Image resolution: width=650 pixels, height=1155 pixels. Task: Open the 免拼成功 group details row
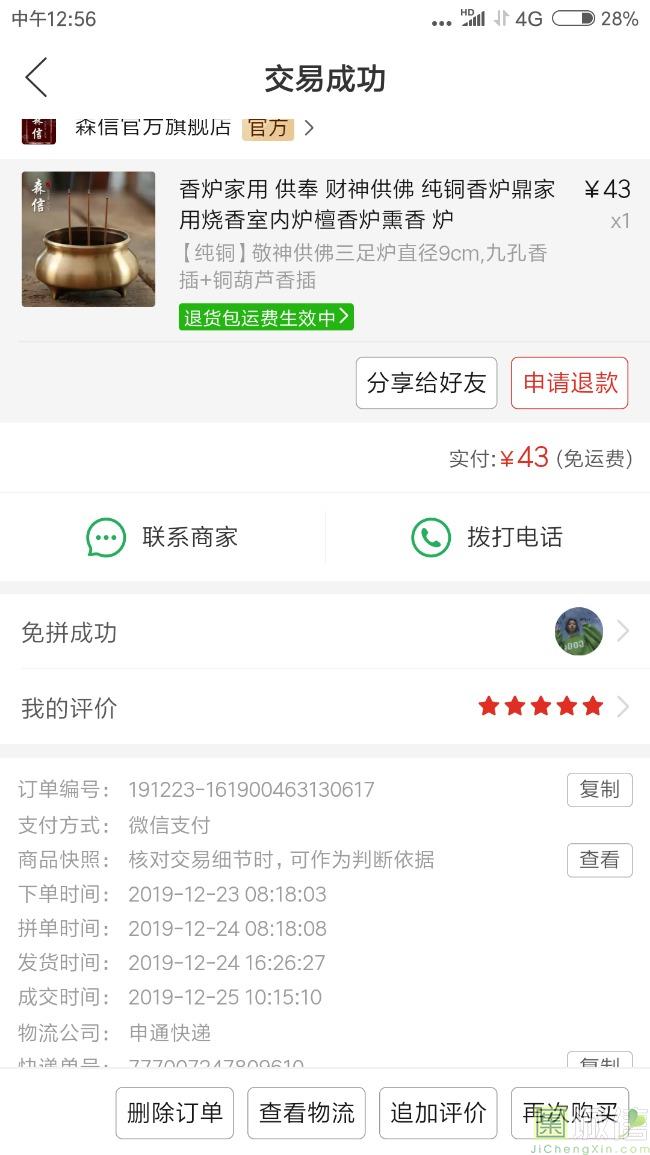coord(325,632)
